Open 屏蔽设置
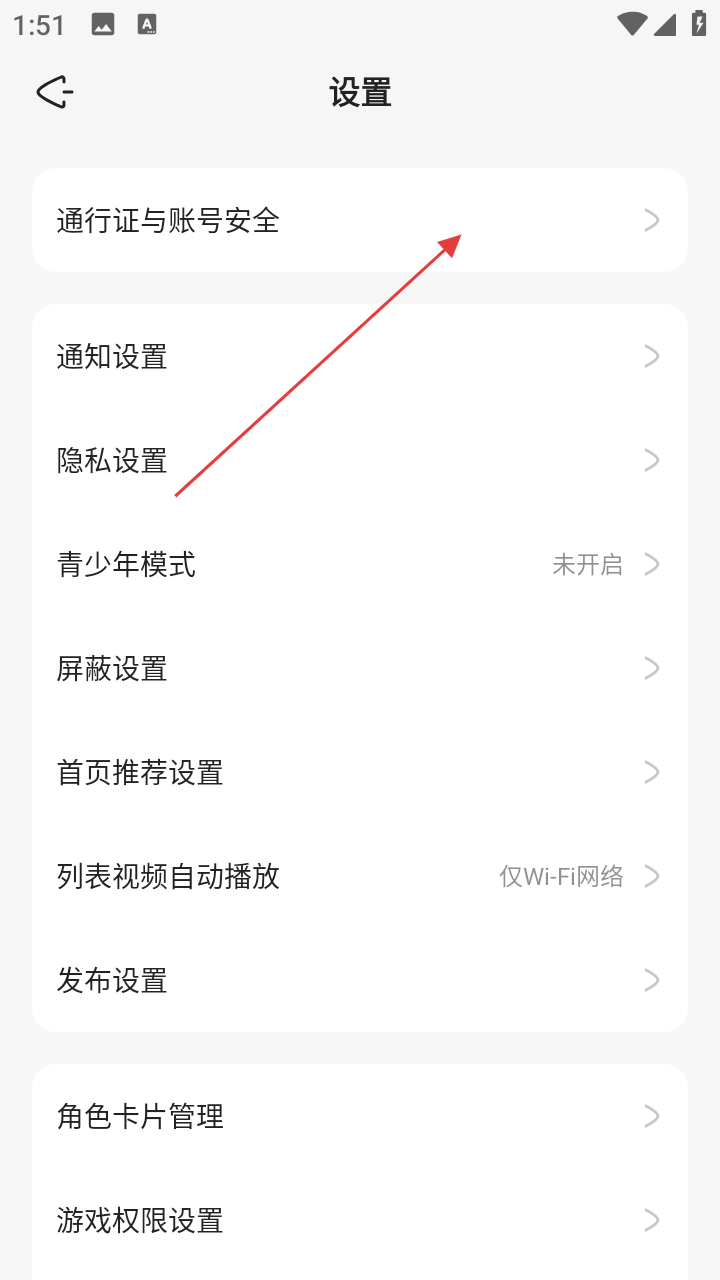 click(360, 669)
